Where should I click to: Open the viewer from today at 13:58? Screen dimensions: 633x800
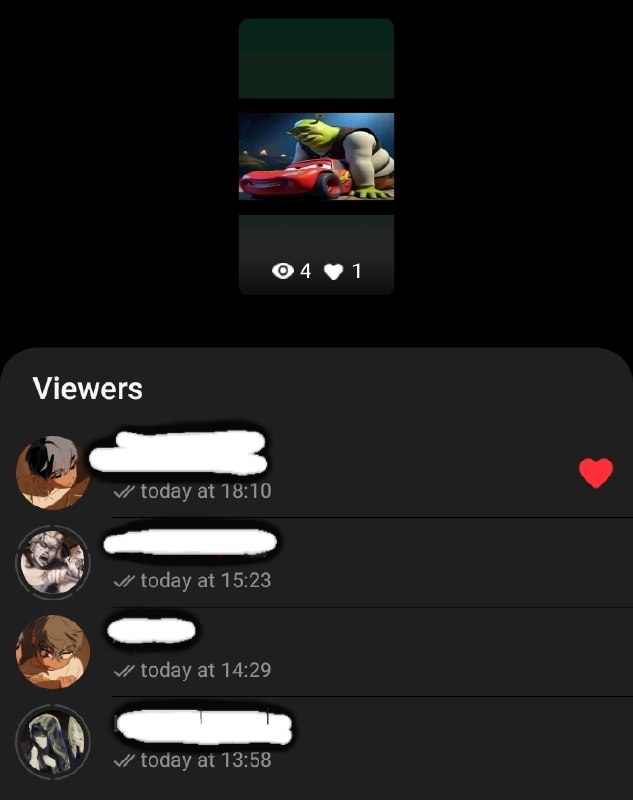pos(316,741)
